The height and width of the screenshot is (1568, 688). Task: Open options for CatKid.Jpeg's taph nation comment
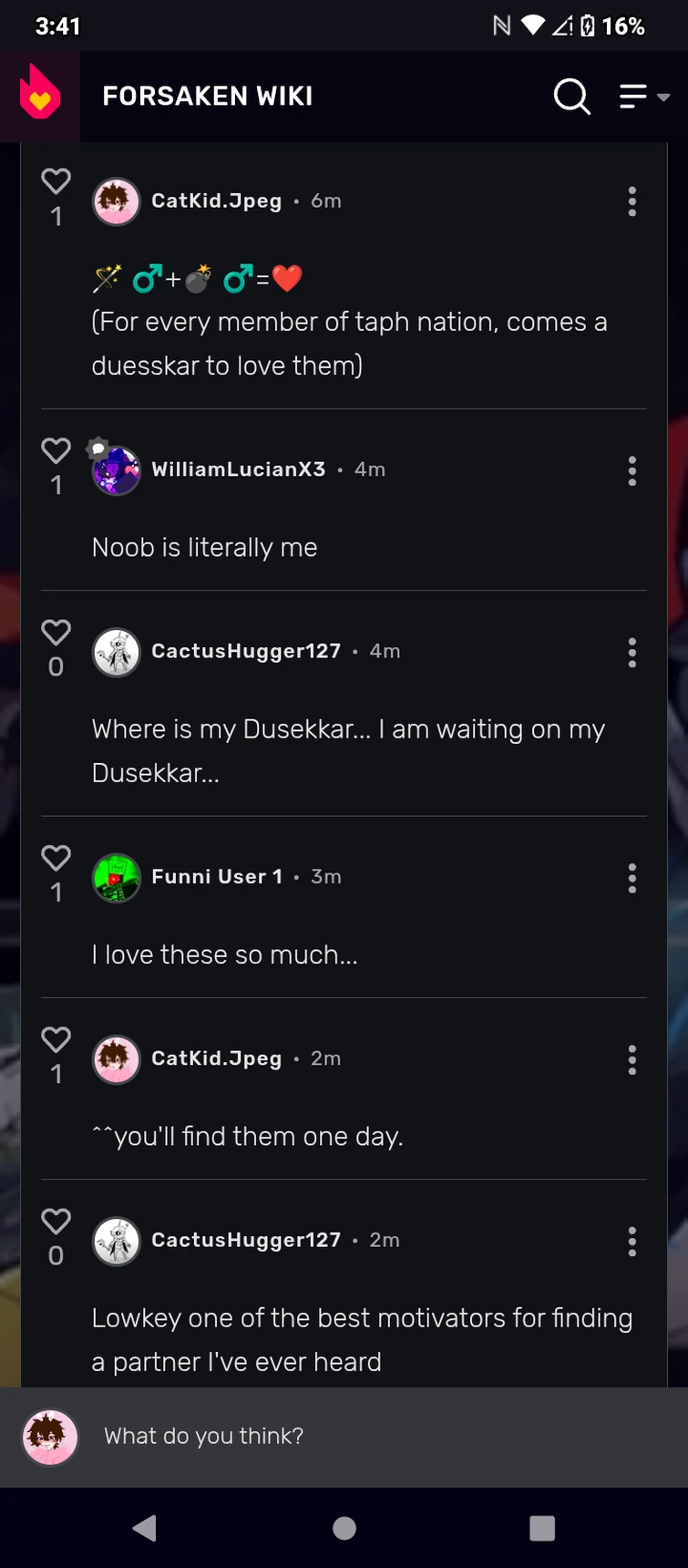(x=632, y=201)
